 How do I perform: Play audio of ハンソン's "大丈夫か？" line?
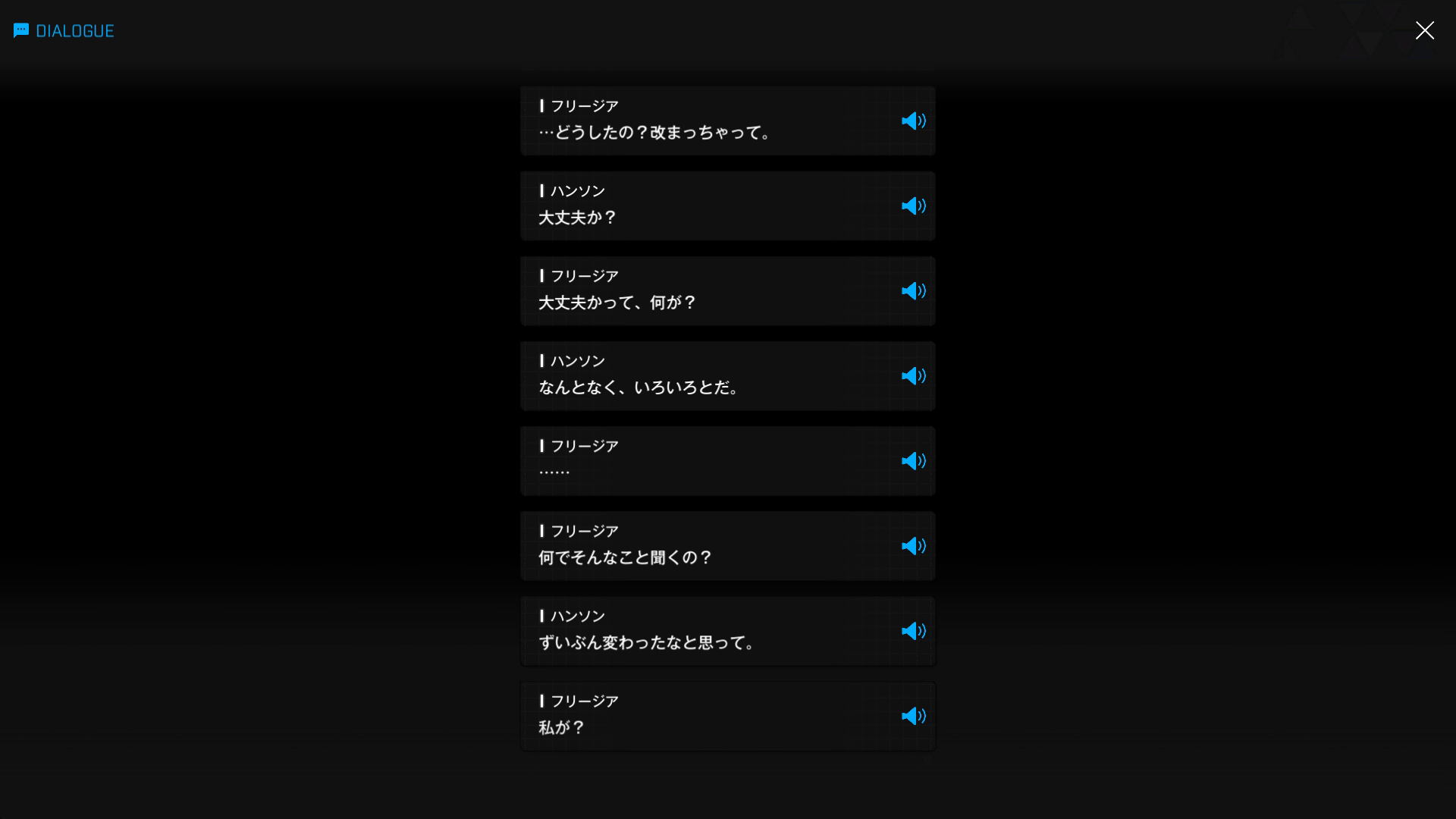tap(913, 206)
